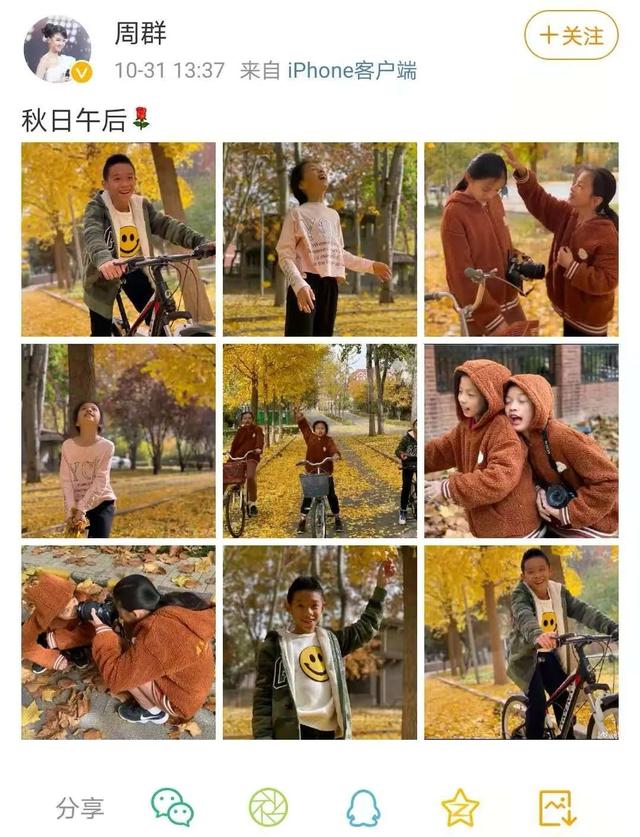View photo of girl photographing child on leaves
Viewport: 640px width, 837px height.
point(118,642)
